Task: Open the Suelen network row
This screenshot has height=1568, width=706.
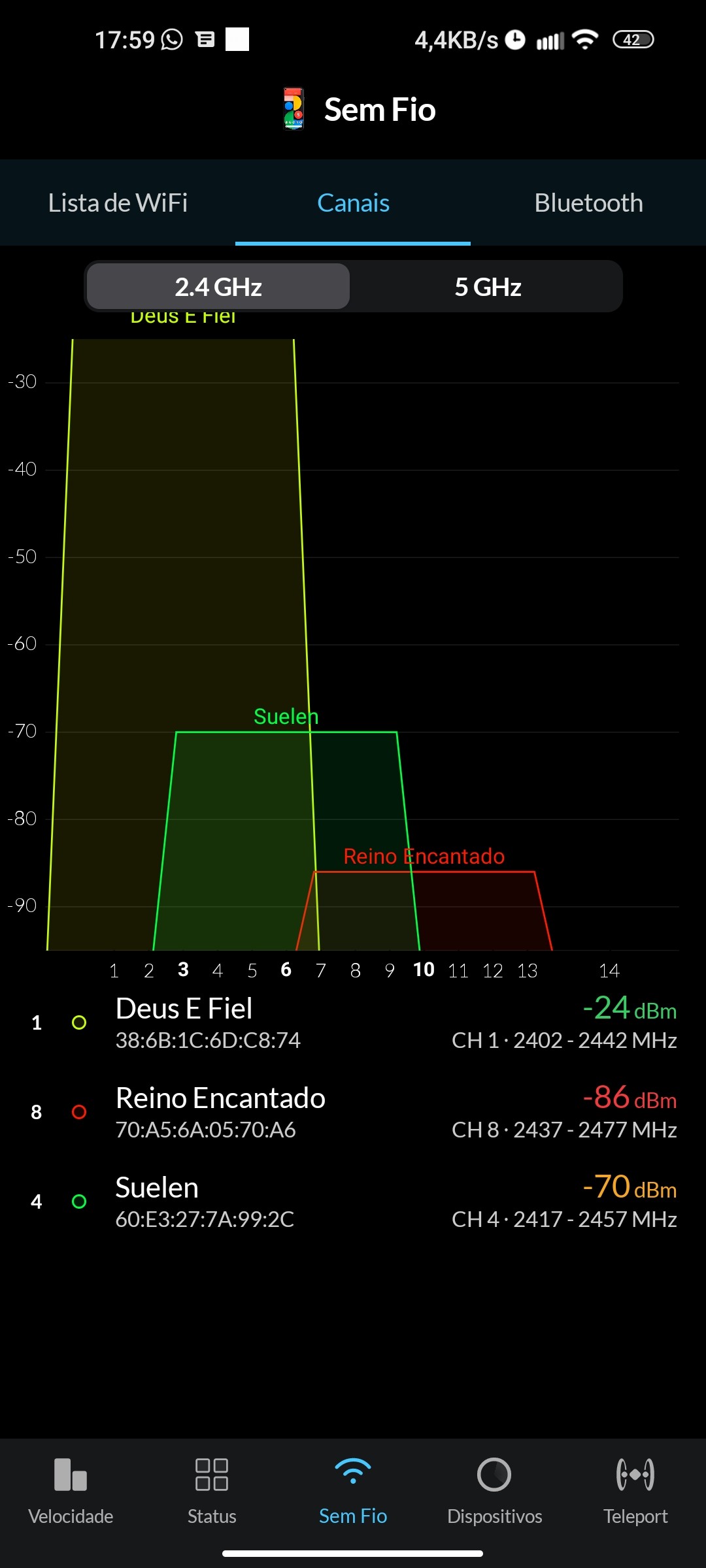Action: coord(353,1201)
